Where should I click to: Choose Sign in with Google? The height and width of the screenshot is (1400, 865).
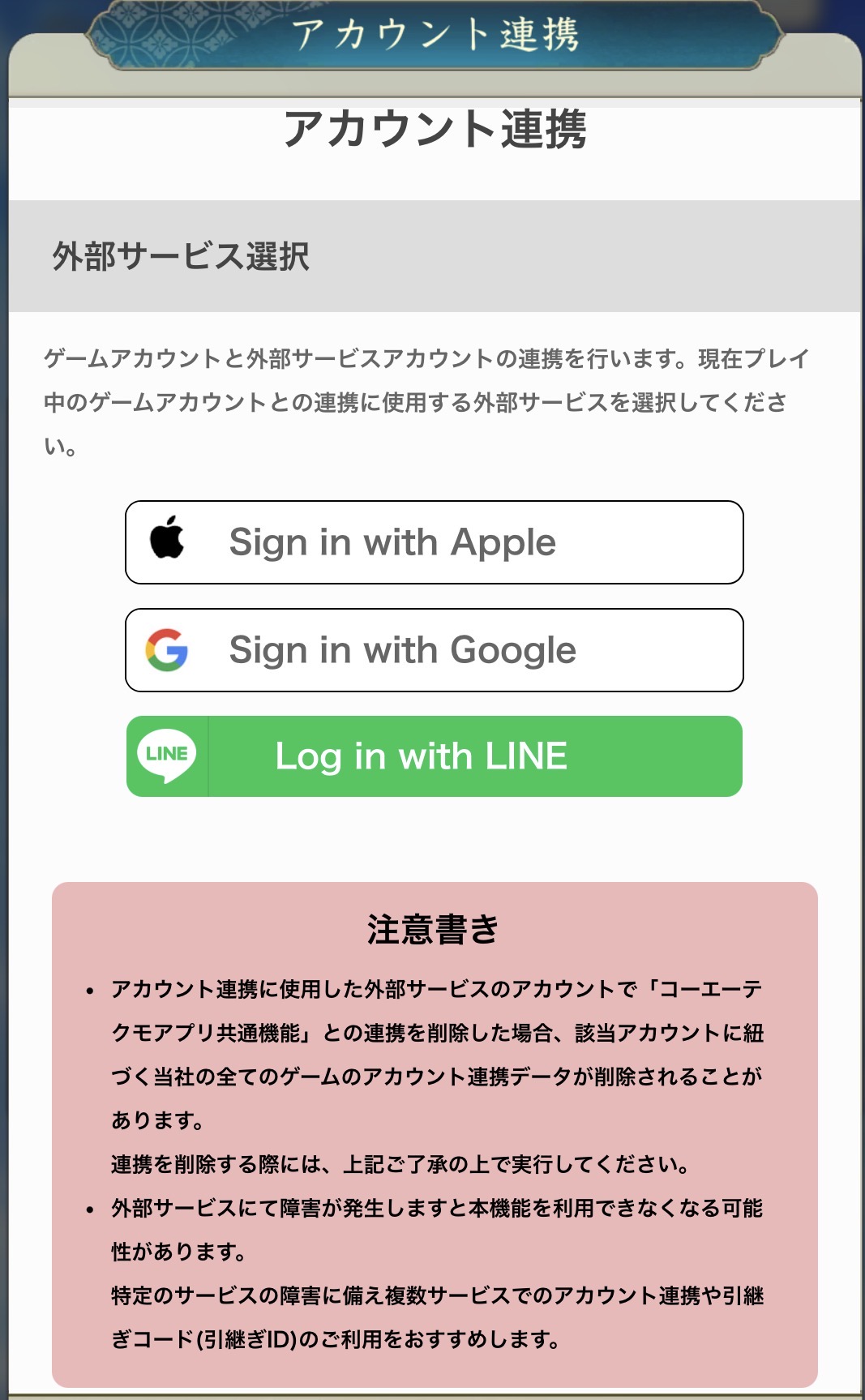[434, 650]
